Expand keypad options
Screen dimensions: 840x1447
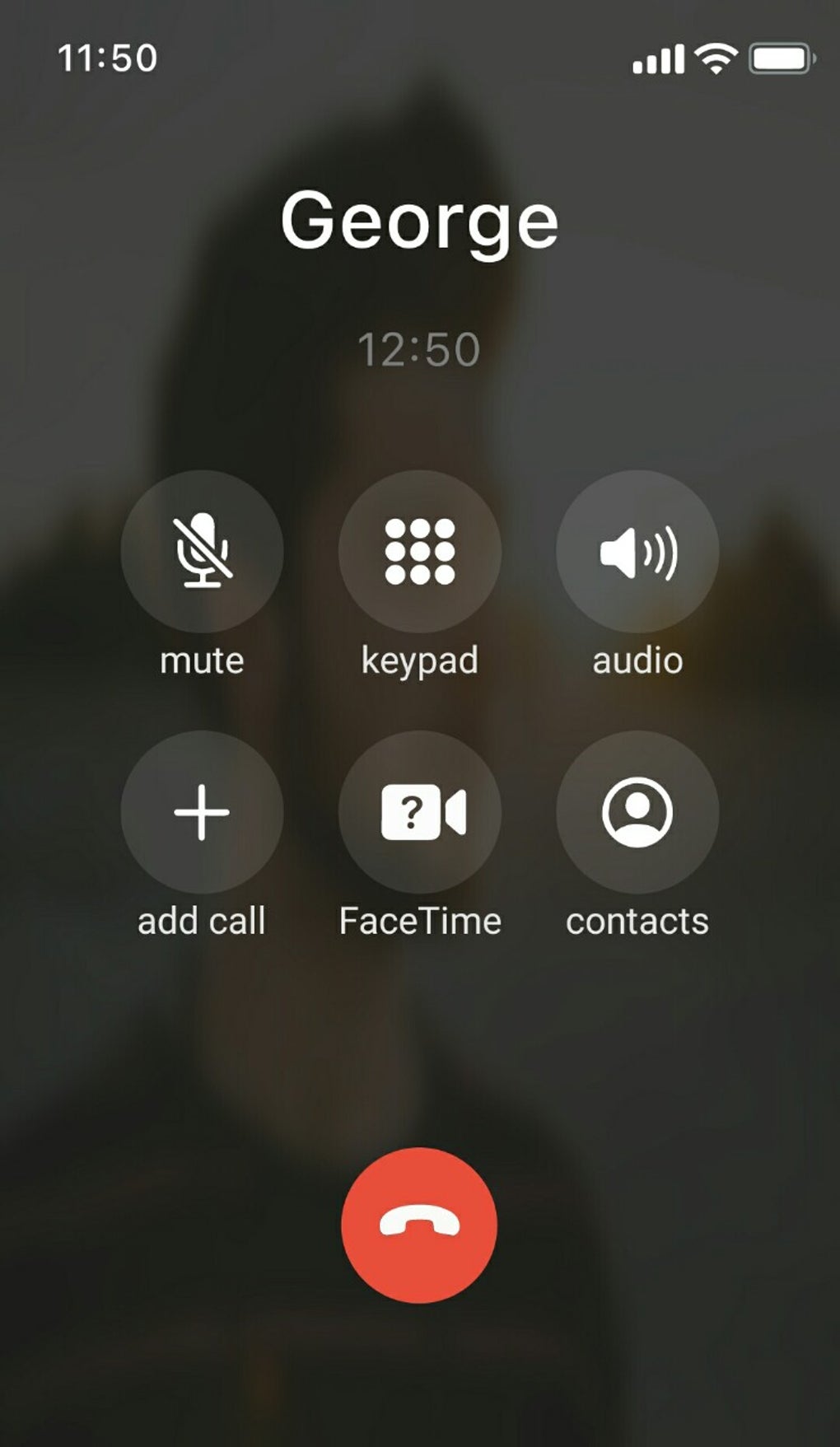point(420,552)
